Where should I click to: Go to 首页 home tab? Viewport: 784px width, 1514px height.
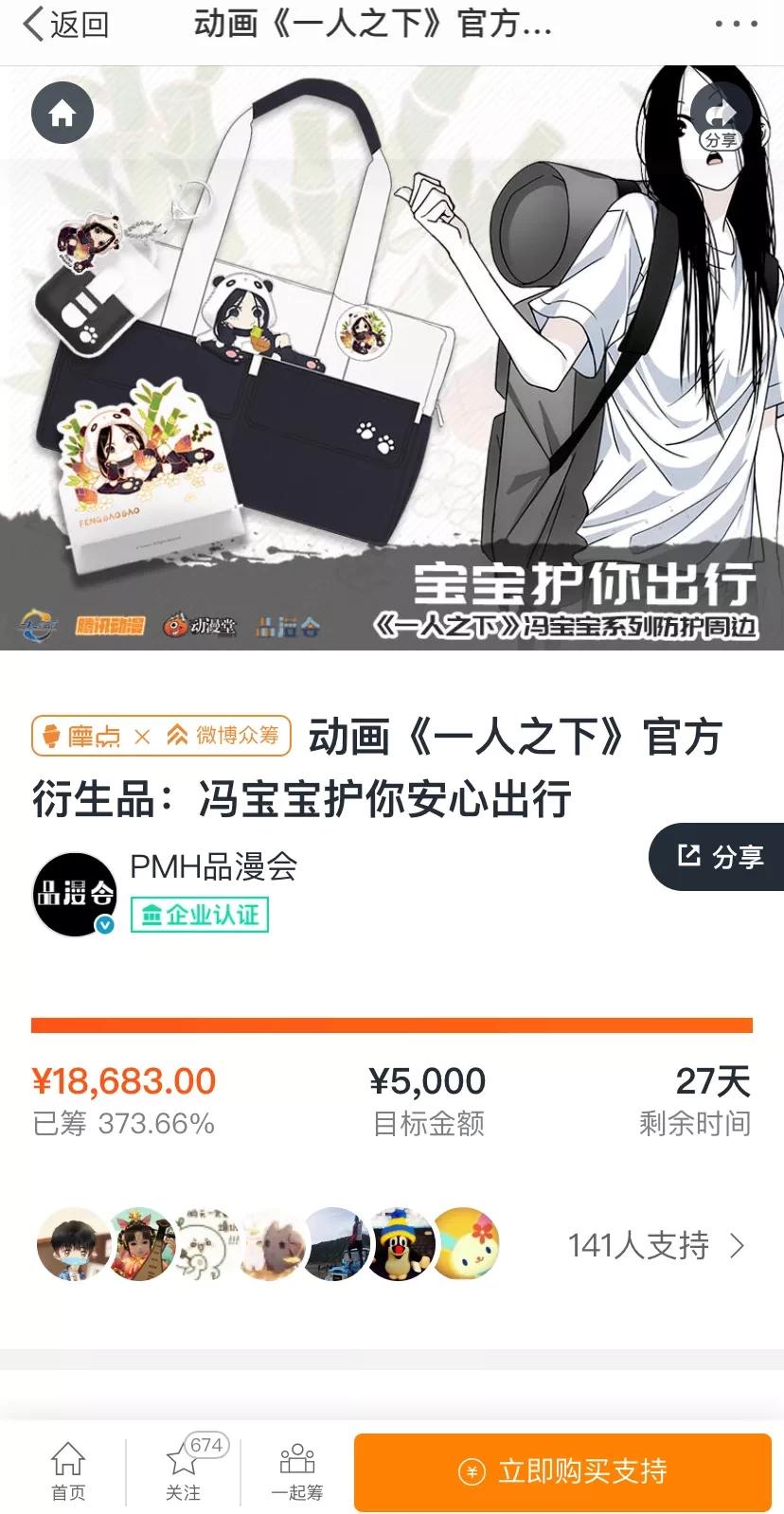[67, 1470]
